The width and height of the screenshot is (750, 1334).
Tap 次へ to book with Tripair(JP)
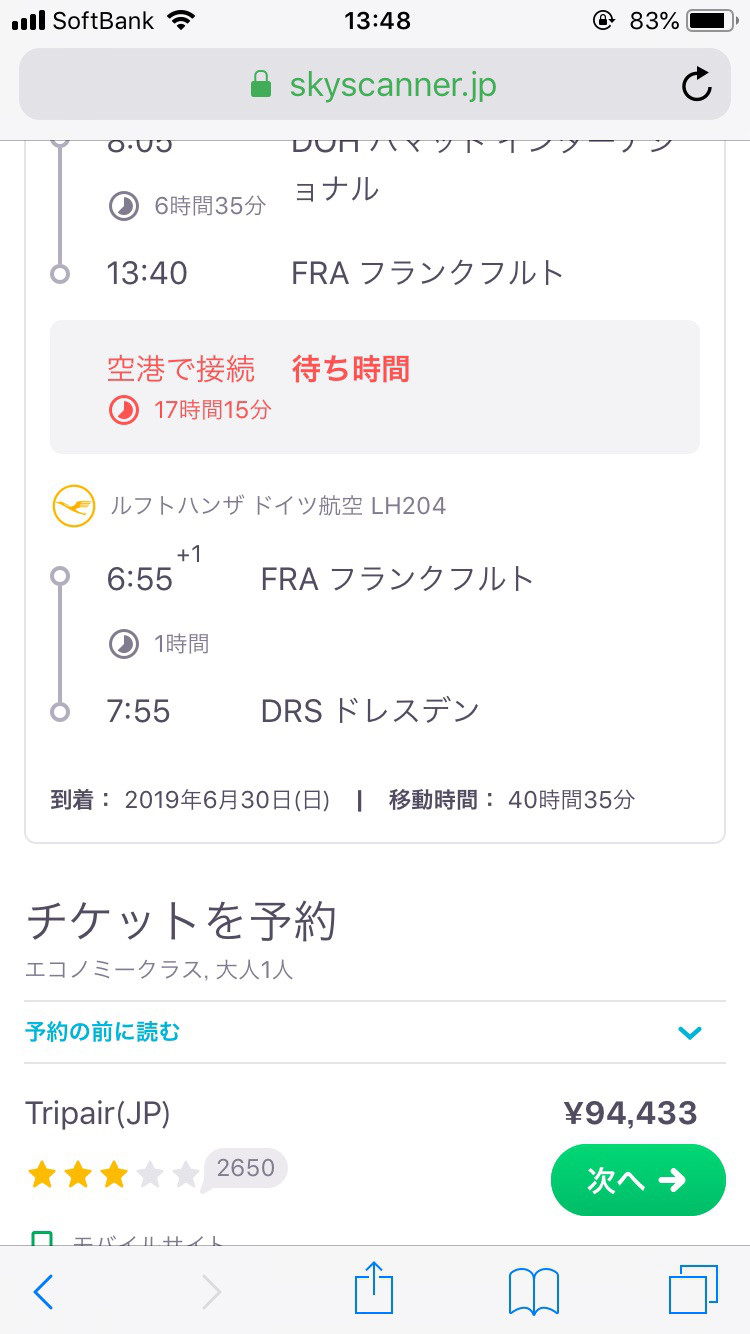638,1180
